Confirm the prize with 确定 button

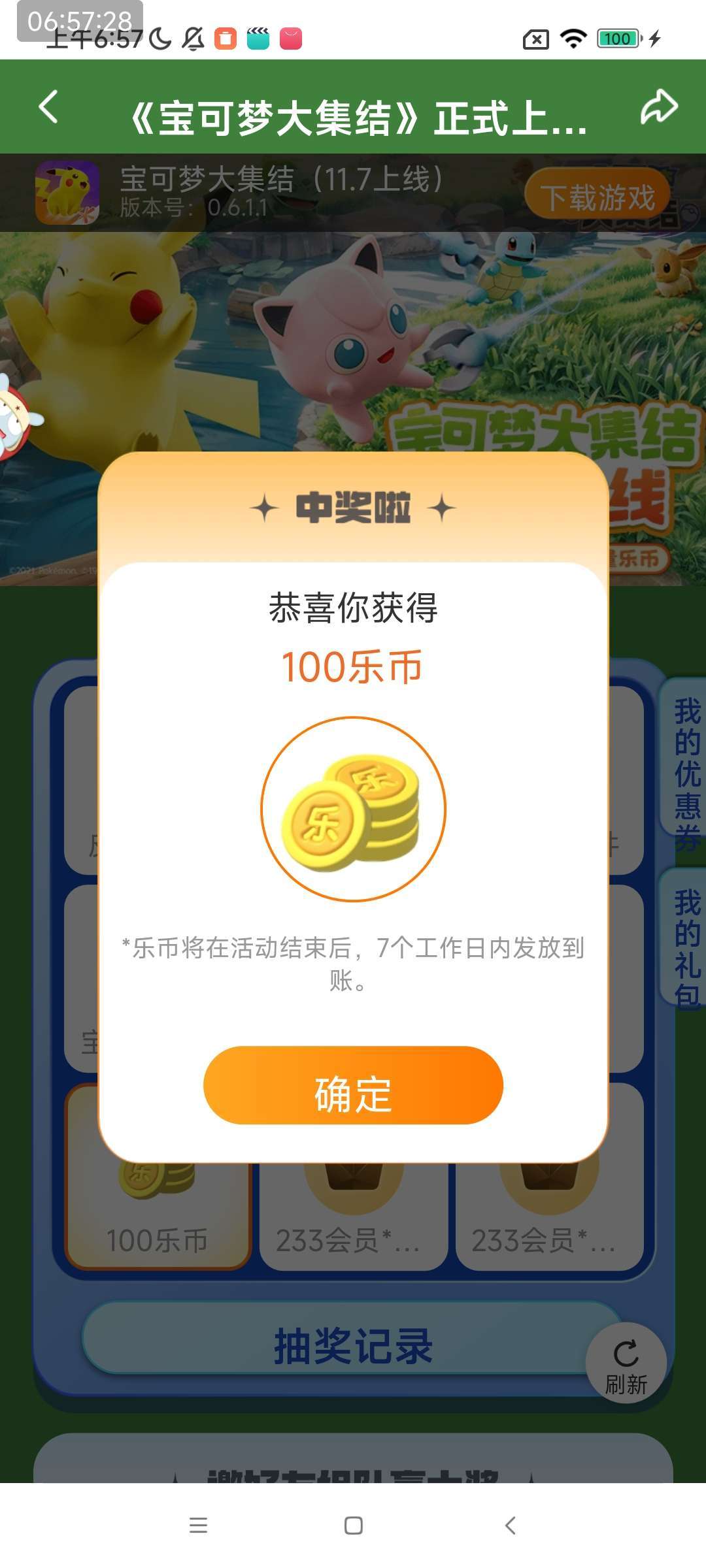(353, 1085)
